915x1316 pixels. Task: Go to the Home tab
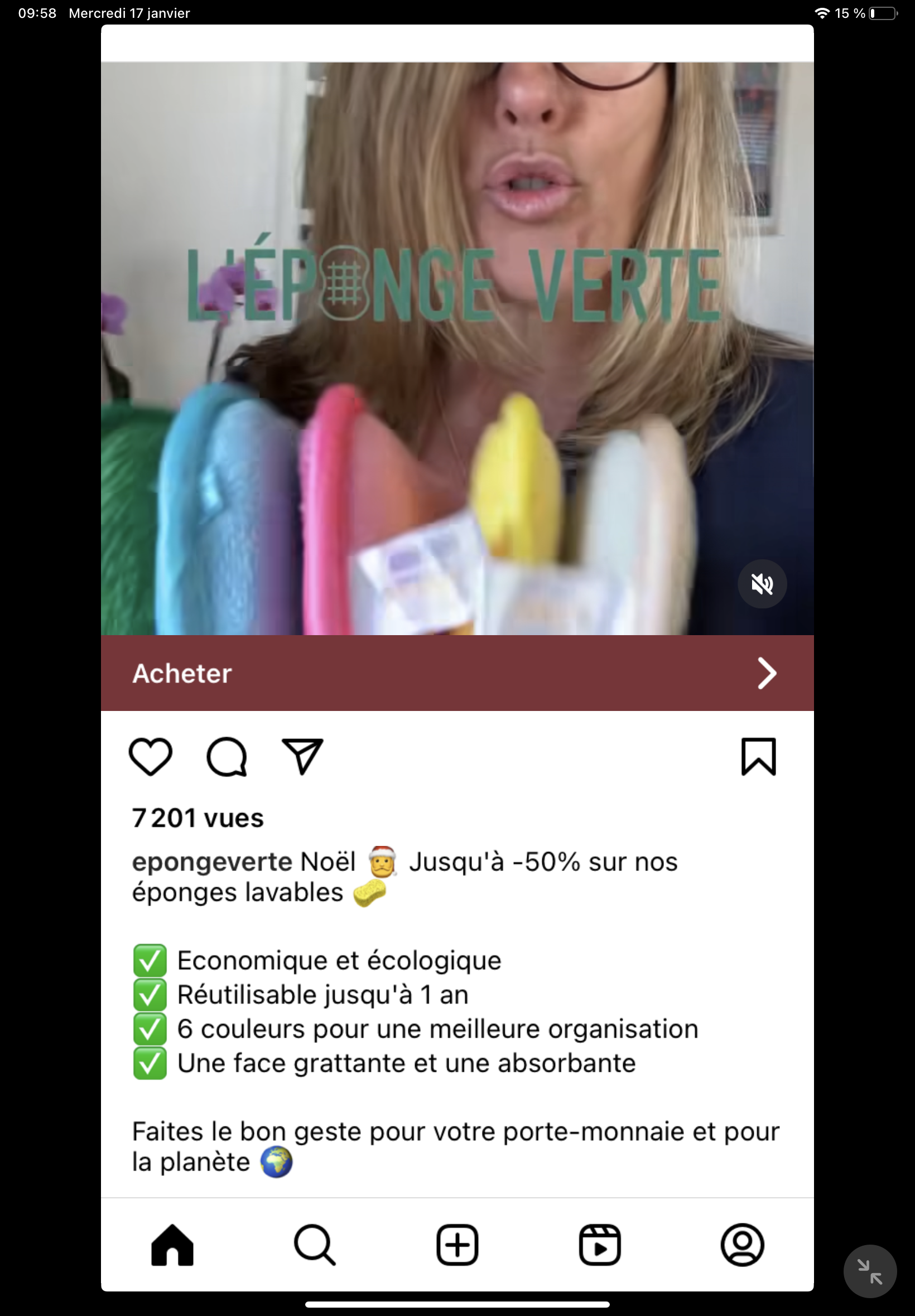(x=172, y=1245)
